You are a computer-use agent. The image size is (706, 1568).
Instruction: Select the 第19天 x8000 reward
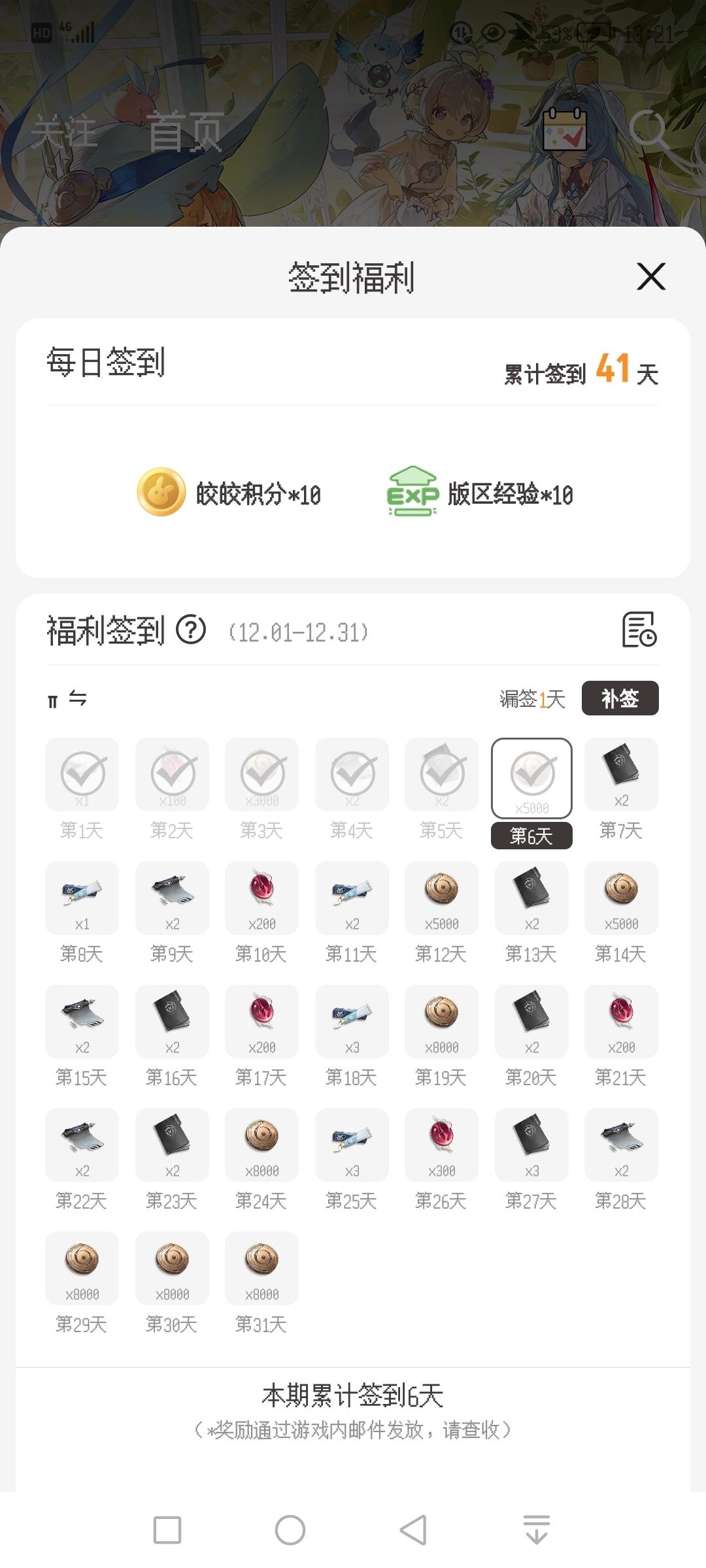(441, 1022)
